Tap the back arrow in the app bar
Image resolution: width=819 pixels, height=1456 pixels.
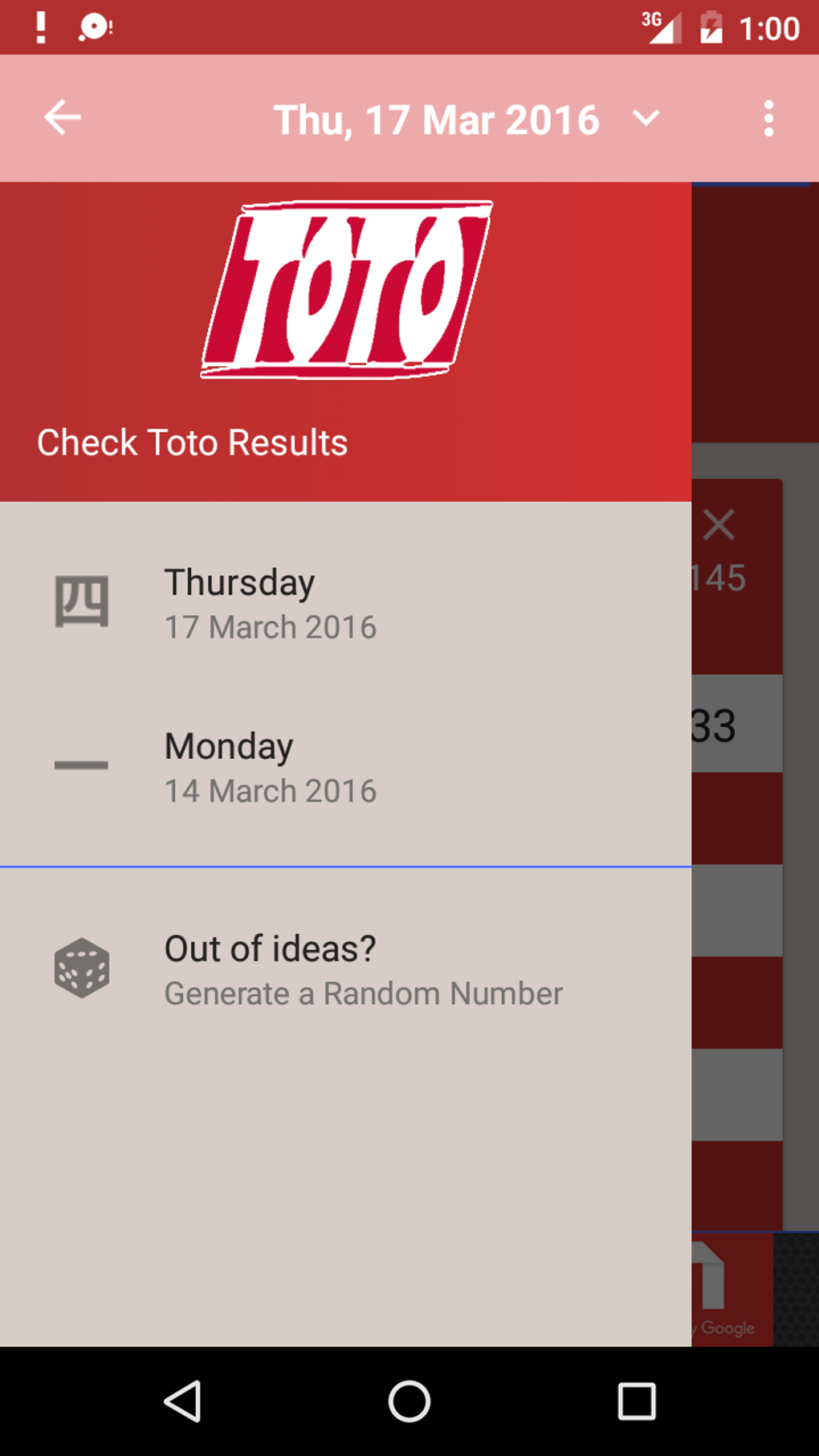[x=62, y=118]
